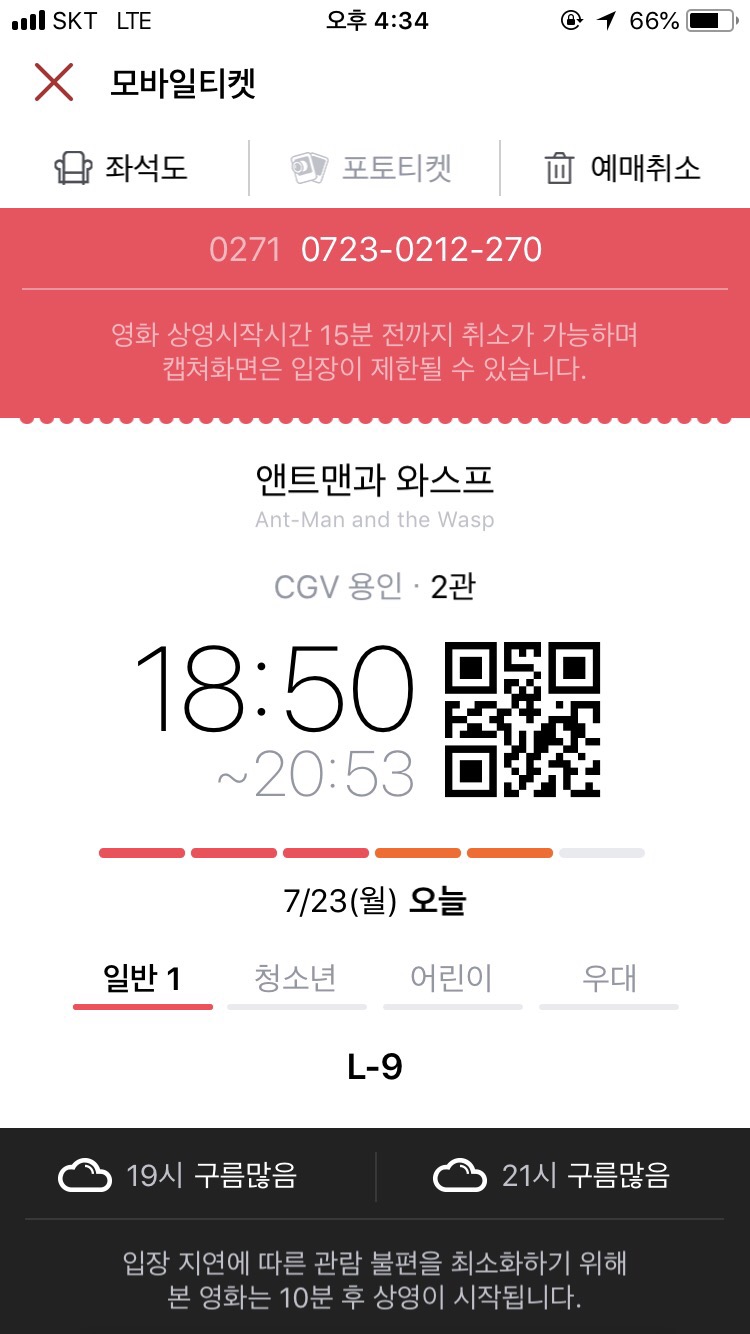This screenshot has height=1334, width=750.
Task: Open the 좌석도 seat map
Action: [122, 168]
